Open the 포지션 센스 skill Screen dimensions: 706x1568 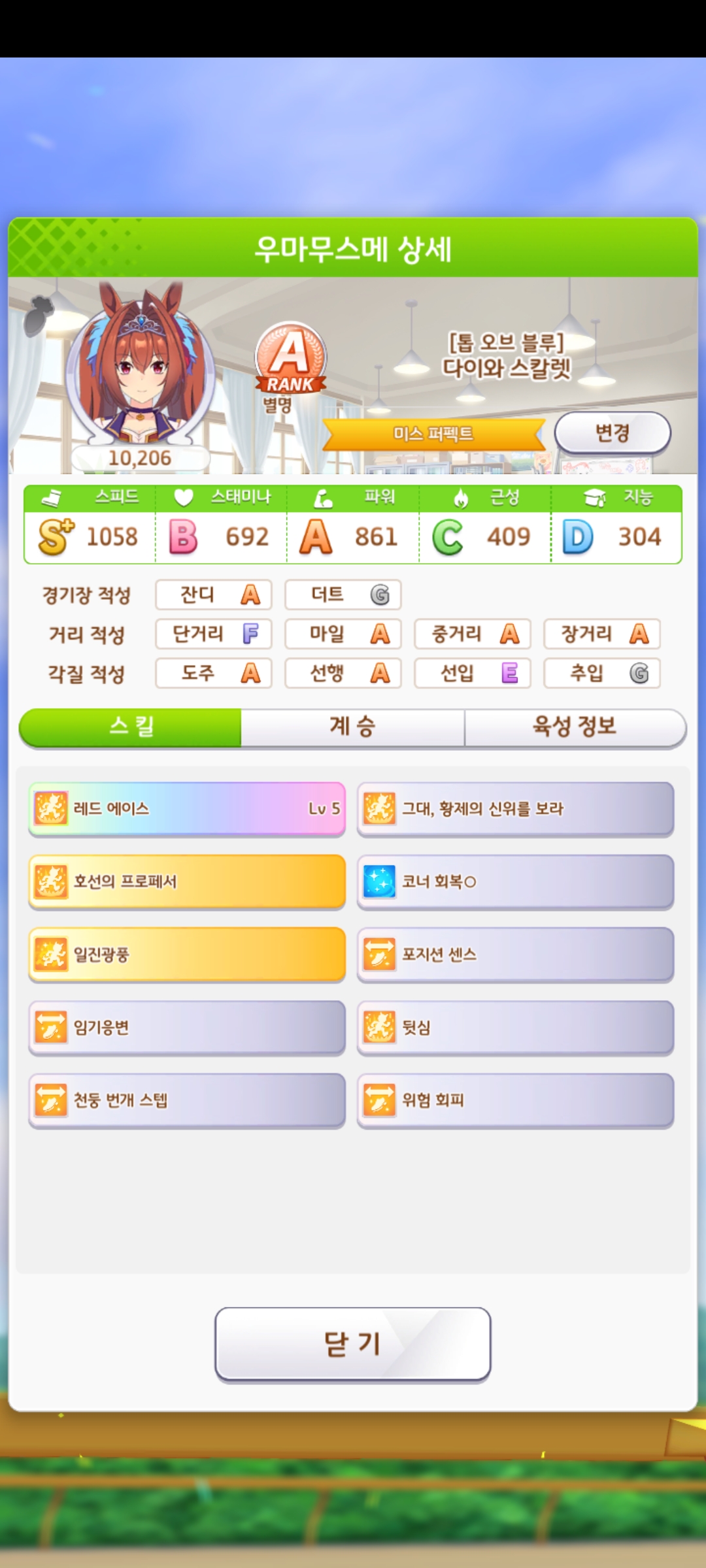tap(515, 955)
